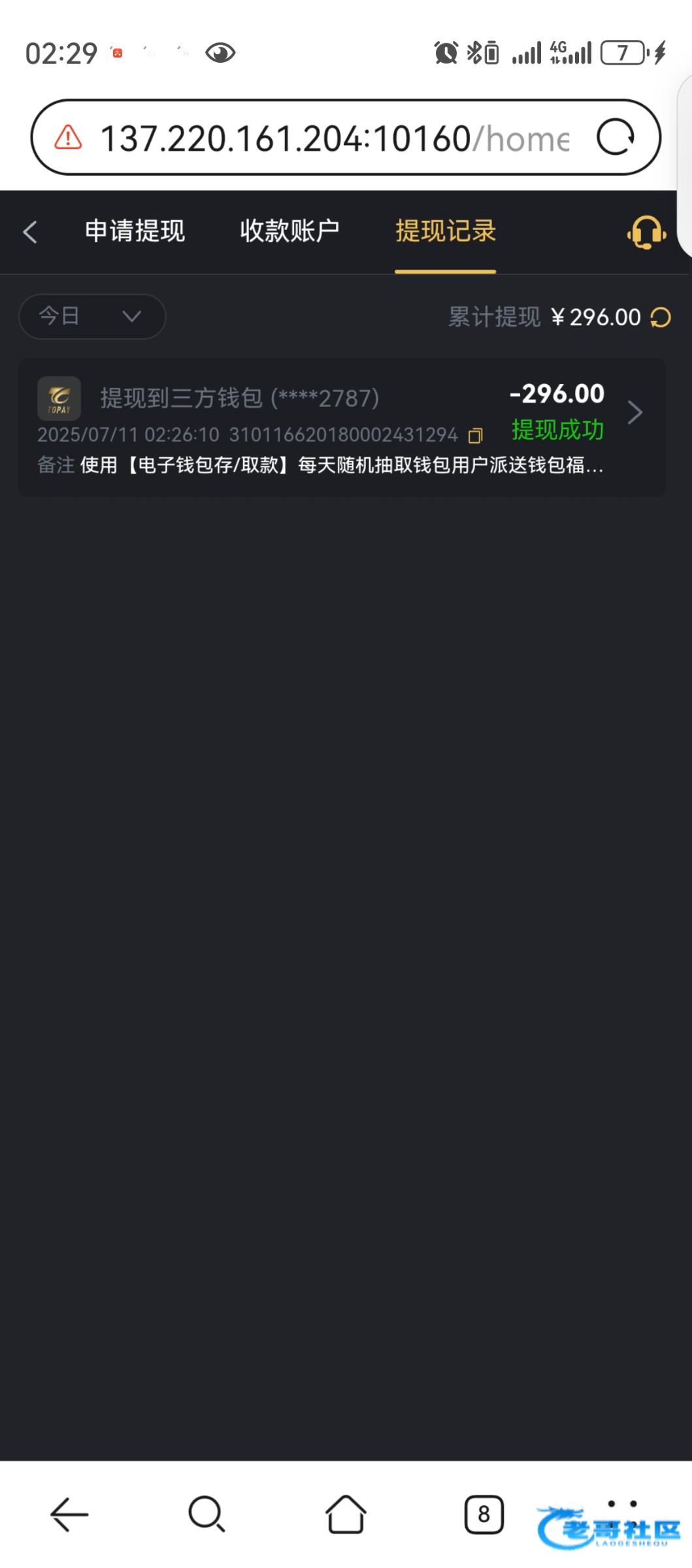Viewport: 692px width, 1568px height.
Task: Open the browser tabs switcher
Action: click(x=484, y=1514)
